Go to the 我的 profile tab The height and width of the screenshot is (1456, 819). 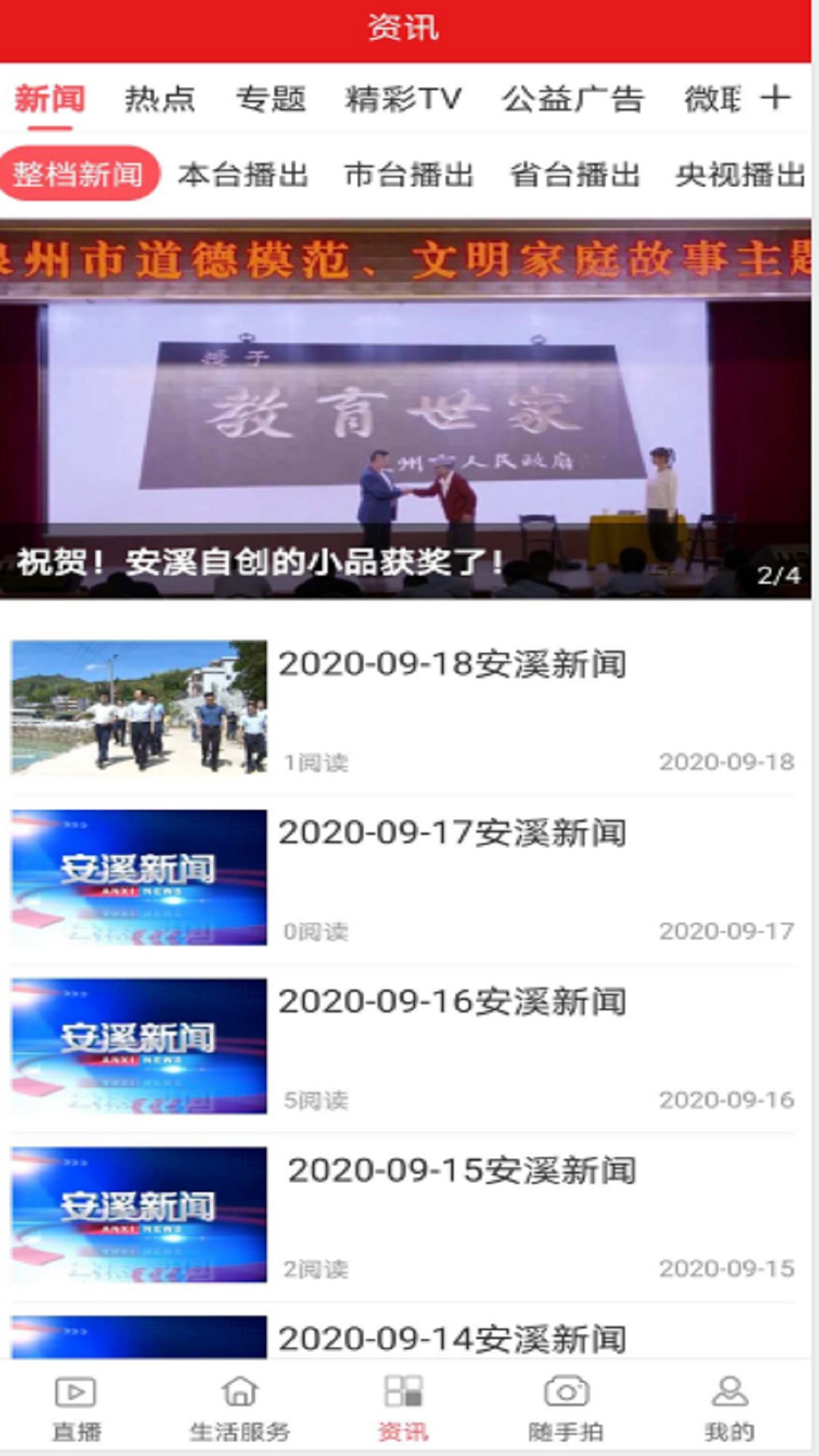[x=730, y=1407]
